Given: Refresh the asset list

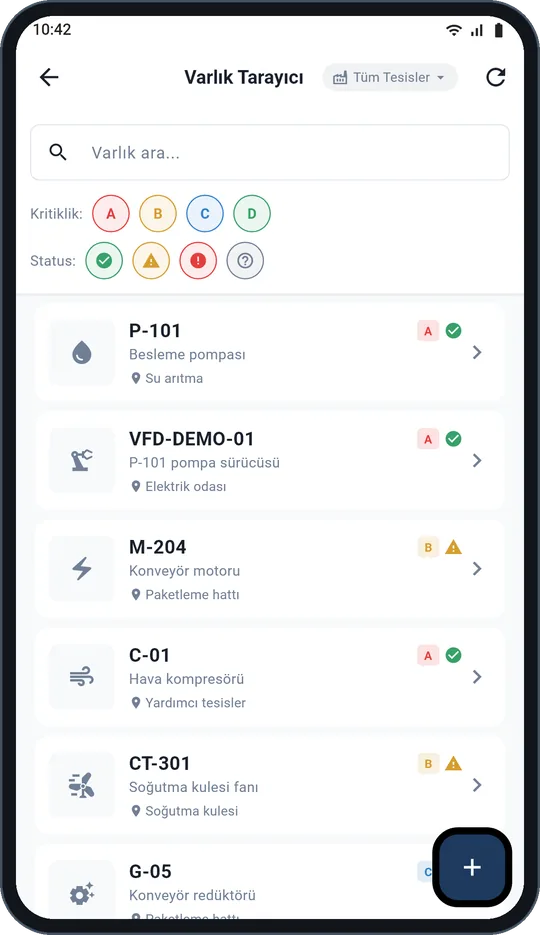Looking at the screenshot, I should pyautogui.click(x=495, y=77).
